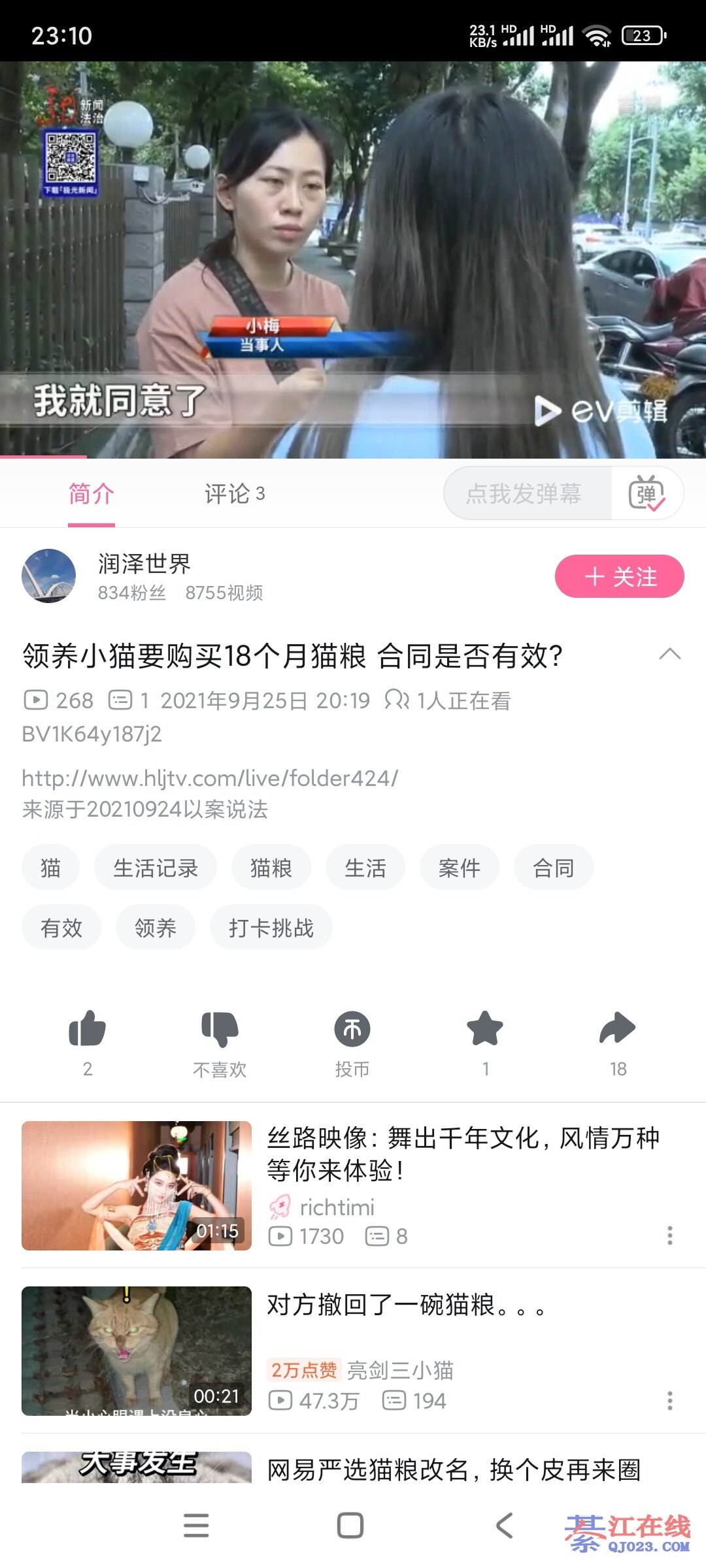This screenshot has width=706, height=1568.
Task: Open 润泽世界 uploader profile avatar
Action: click(49, 576)
